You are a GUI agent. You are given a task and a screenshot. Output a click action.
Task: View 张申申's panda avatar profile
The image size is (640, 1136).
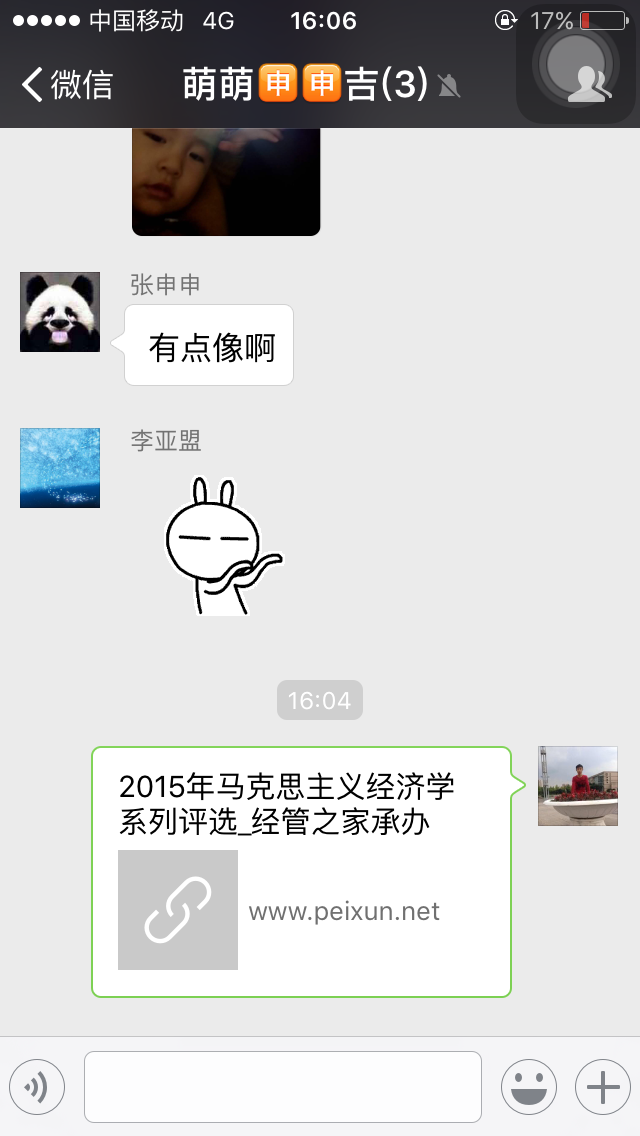click(x=60, y=312)
